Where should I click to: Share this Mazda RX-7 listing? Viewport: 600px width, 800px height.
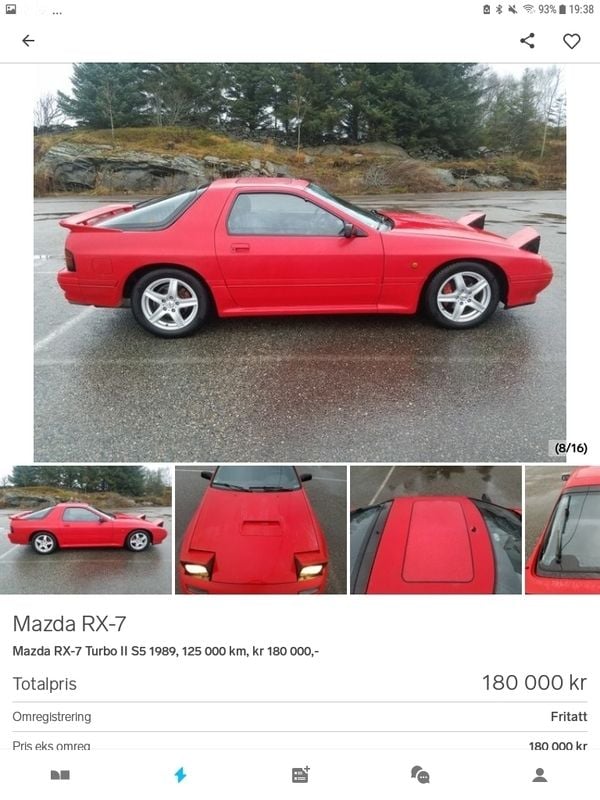point(527,41)
